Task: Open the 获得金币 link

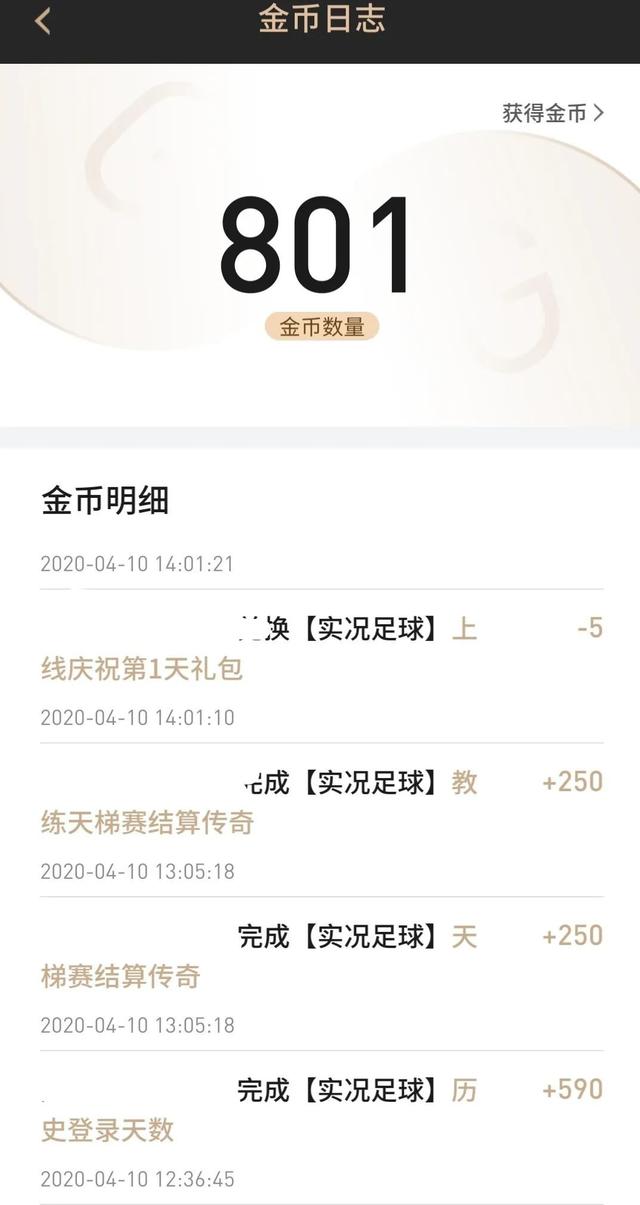Action: coord(553,113)
